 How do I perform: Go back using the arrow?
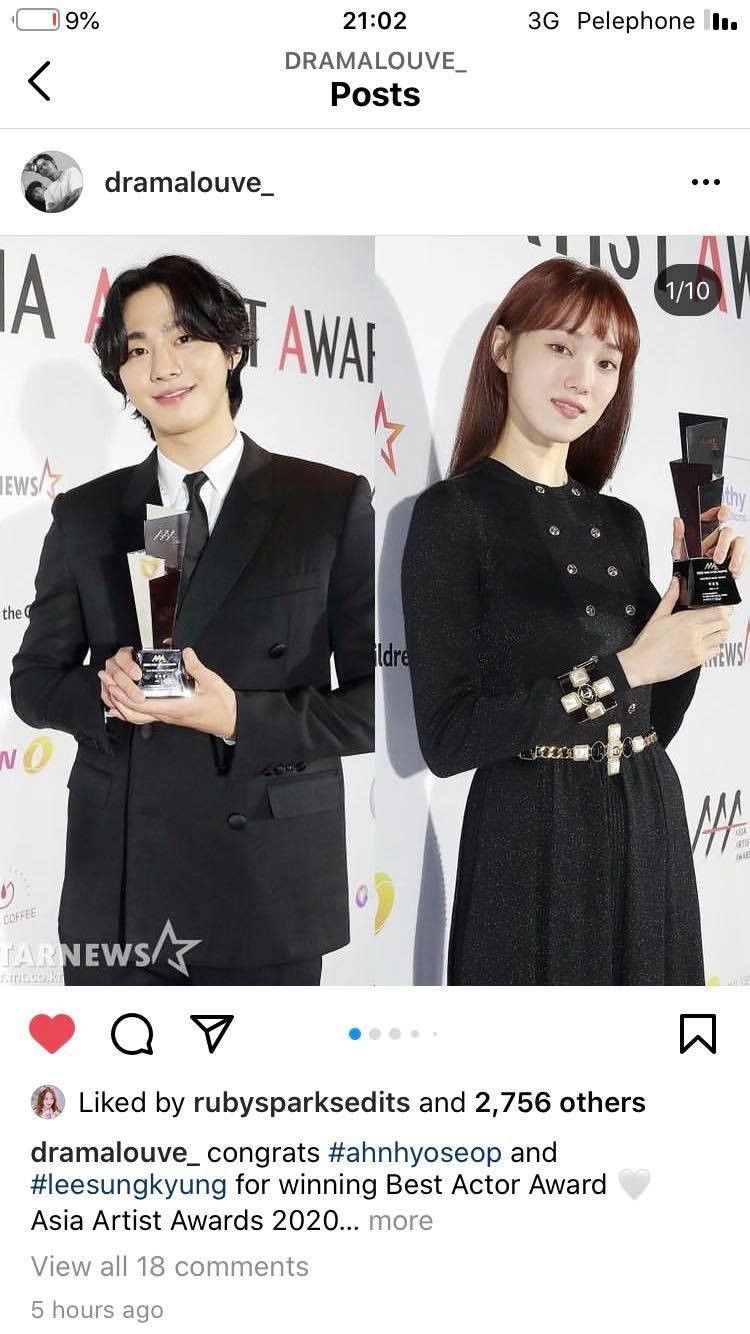point(39,81)
